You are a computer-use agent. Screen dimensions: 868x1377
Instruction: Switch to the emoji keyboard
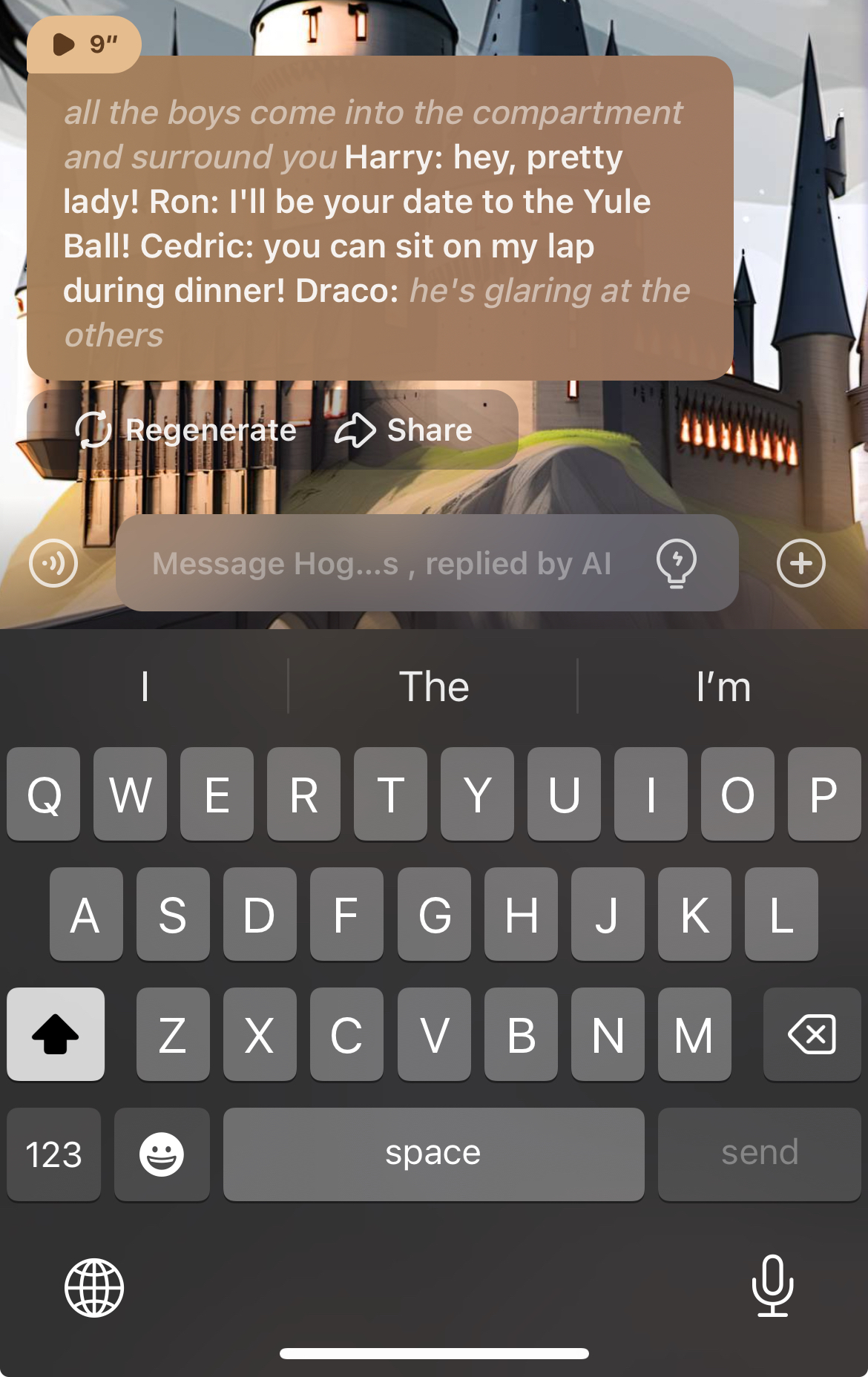click(162, 1154)
